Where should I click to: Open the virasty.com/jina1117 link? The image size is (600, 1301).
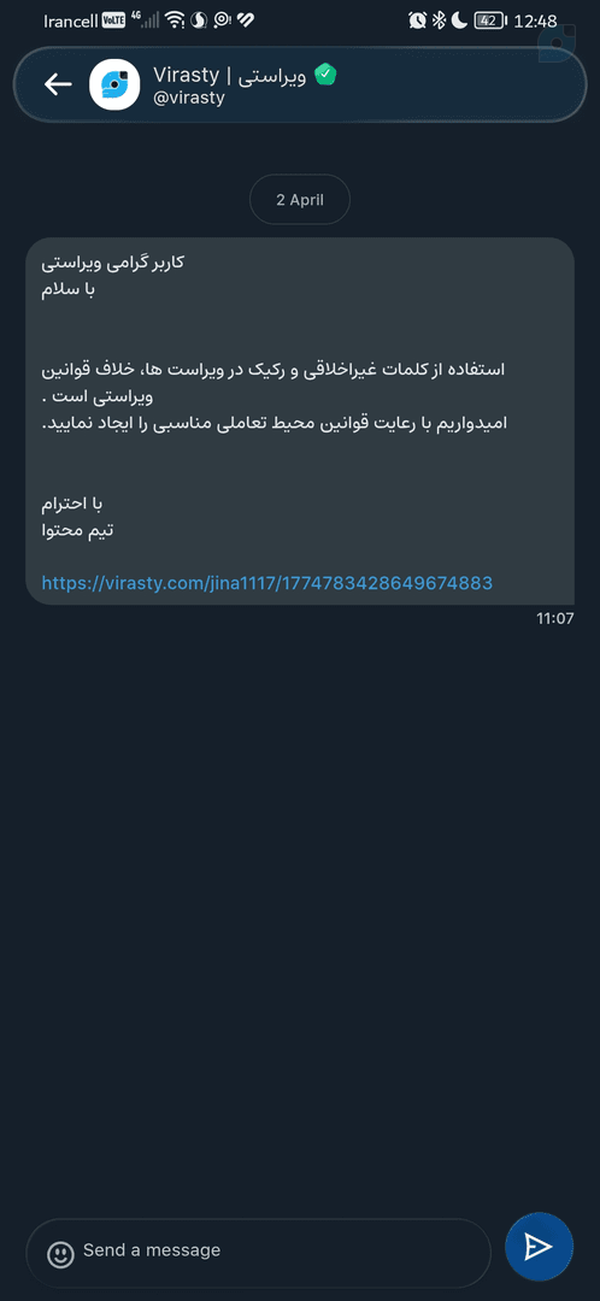(x=267, y=582)
